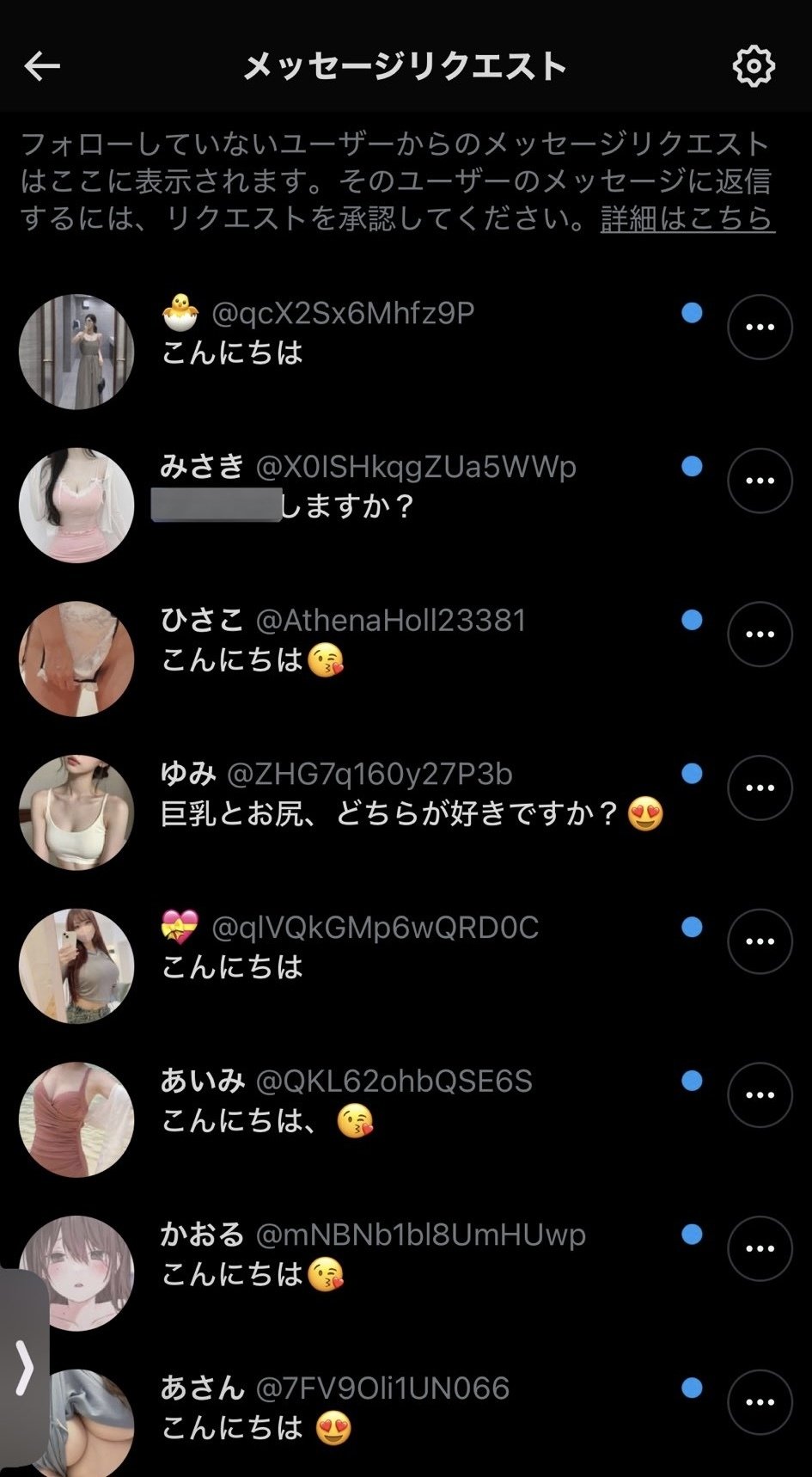This screenshot has height=1477, width=812.
Task: Open the message request from ゆみ
Action: (x=387, y=794)
